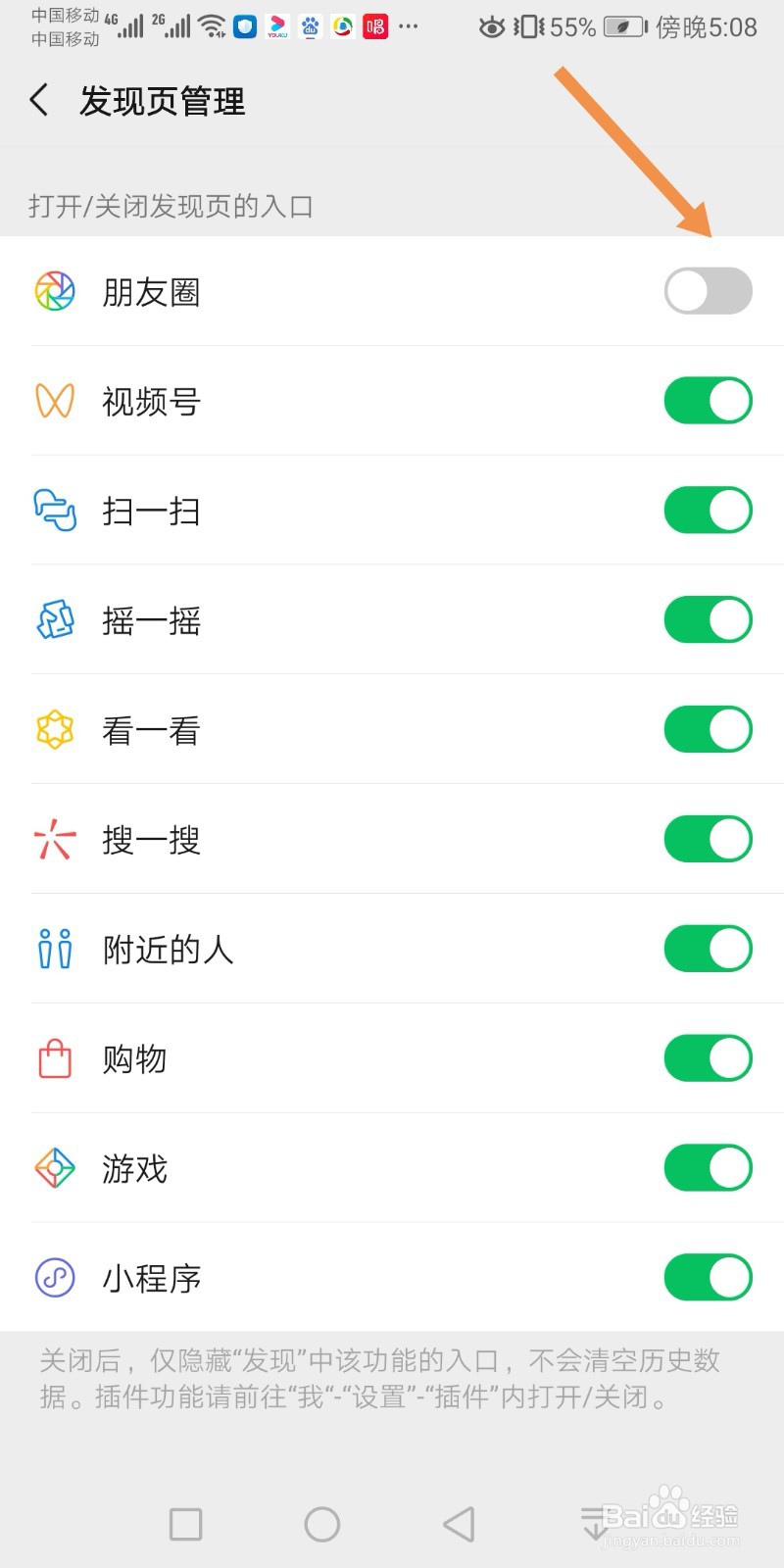Viewport: 784px width, 1568px height.
Task: Turn off the 搜一搜 switch
Action: 709,840
